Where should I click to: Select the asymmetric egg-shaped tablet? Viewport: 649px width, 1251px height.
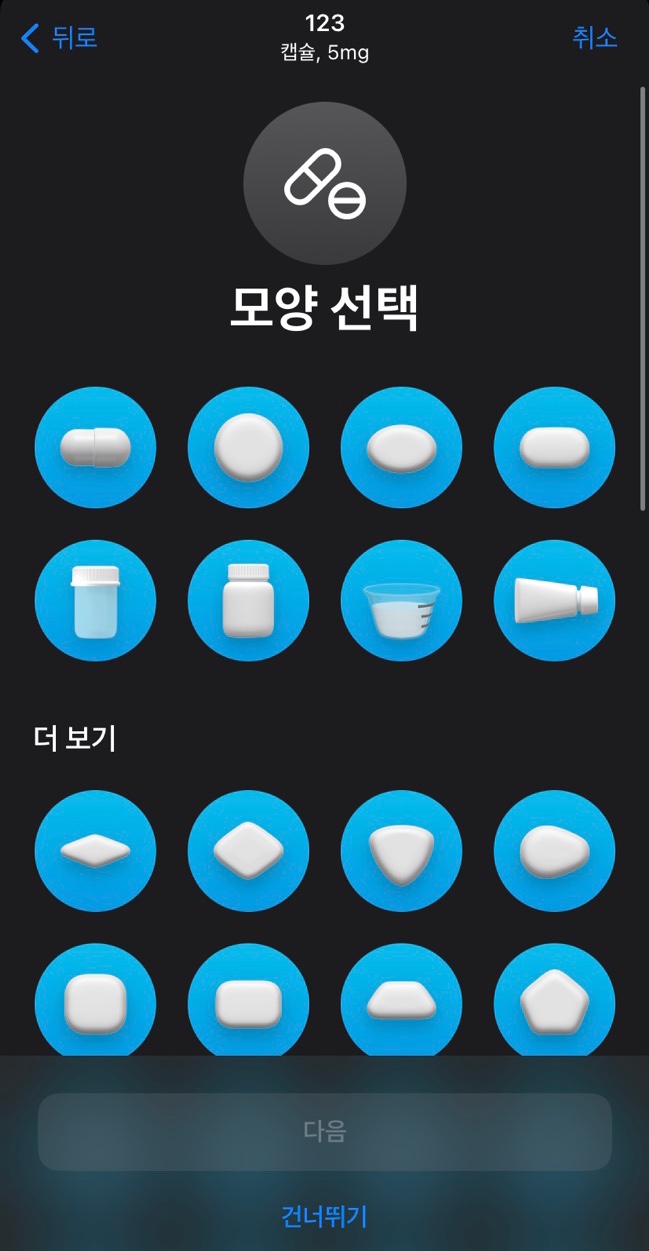[554, 850]
